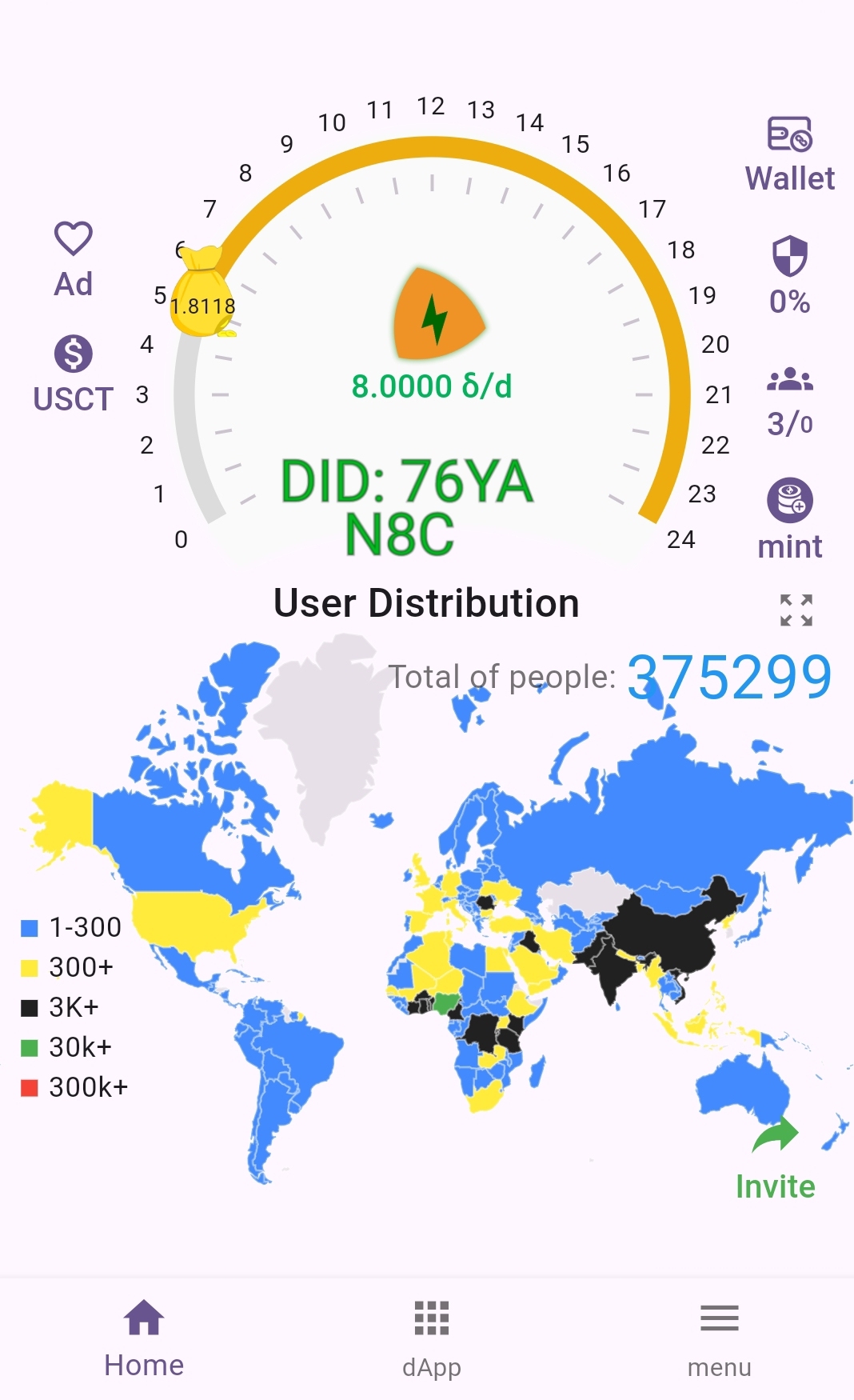Open the menu tab
Screen dimensions: 854x1400
click(719, 1338)
